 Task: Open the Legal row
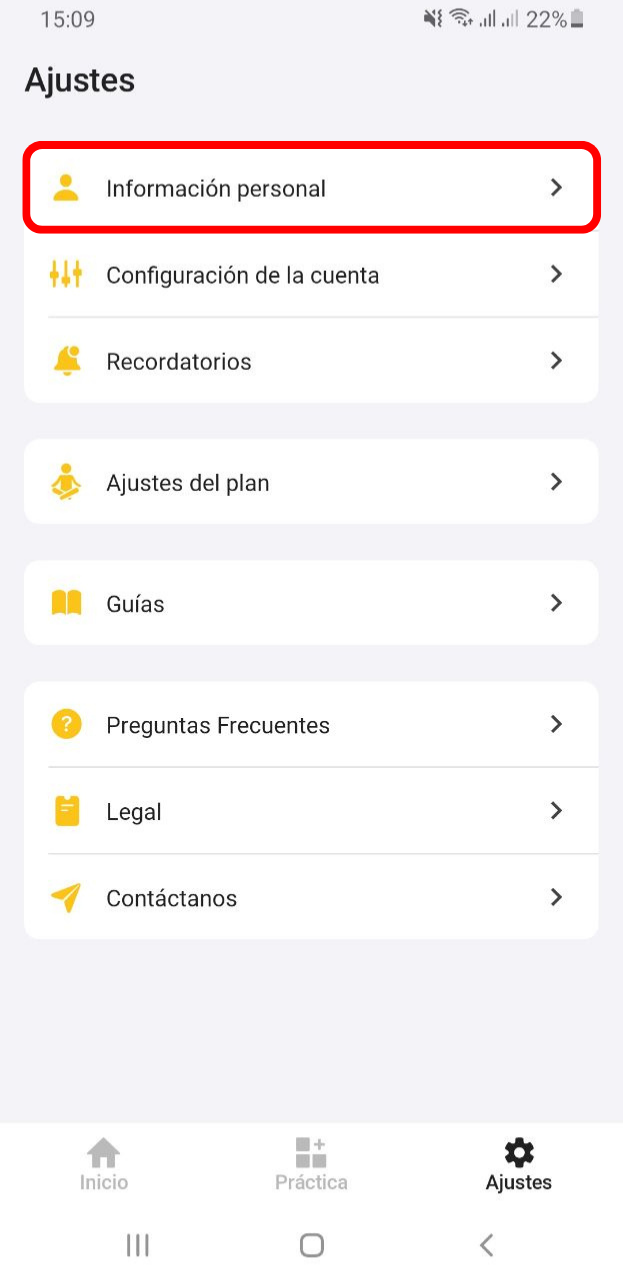pyautogui.click(x=311, y=811)
